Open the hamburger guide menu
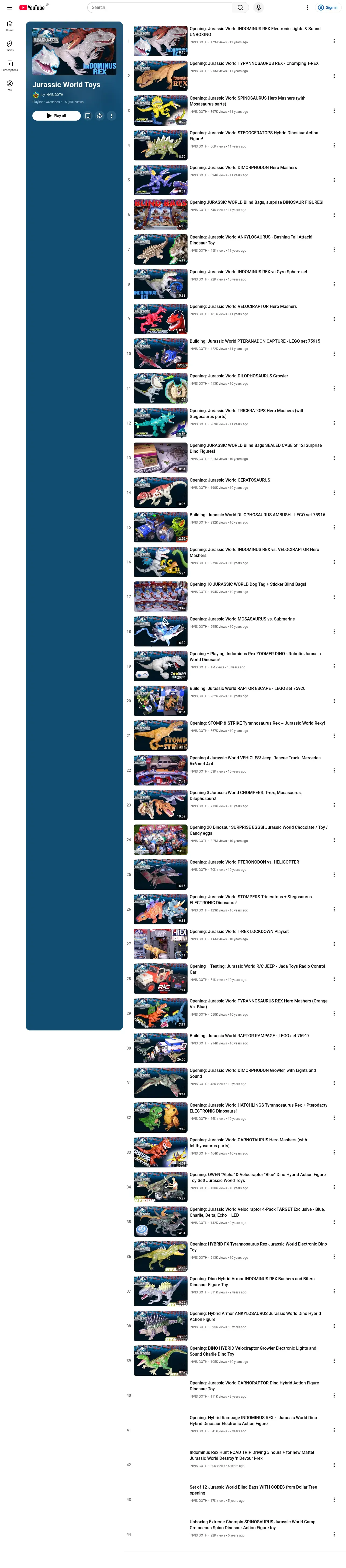Screen dimensions: 346x1568 tap(10, 7)
